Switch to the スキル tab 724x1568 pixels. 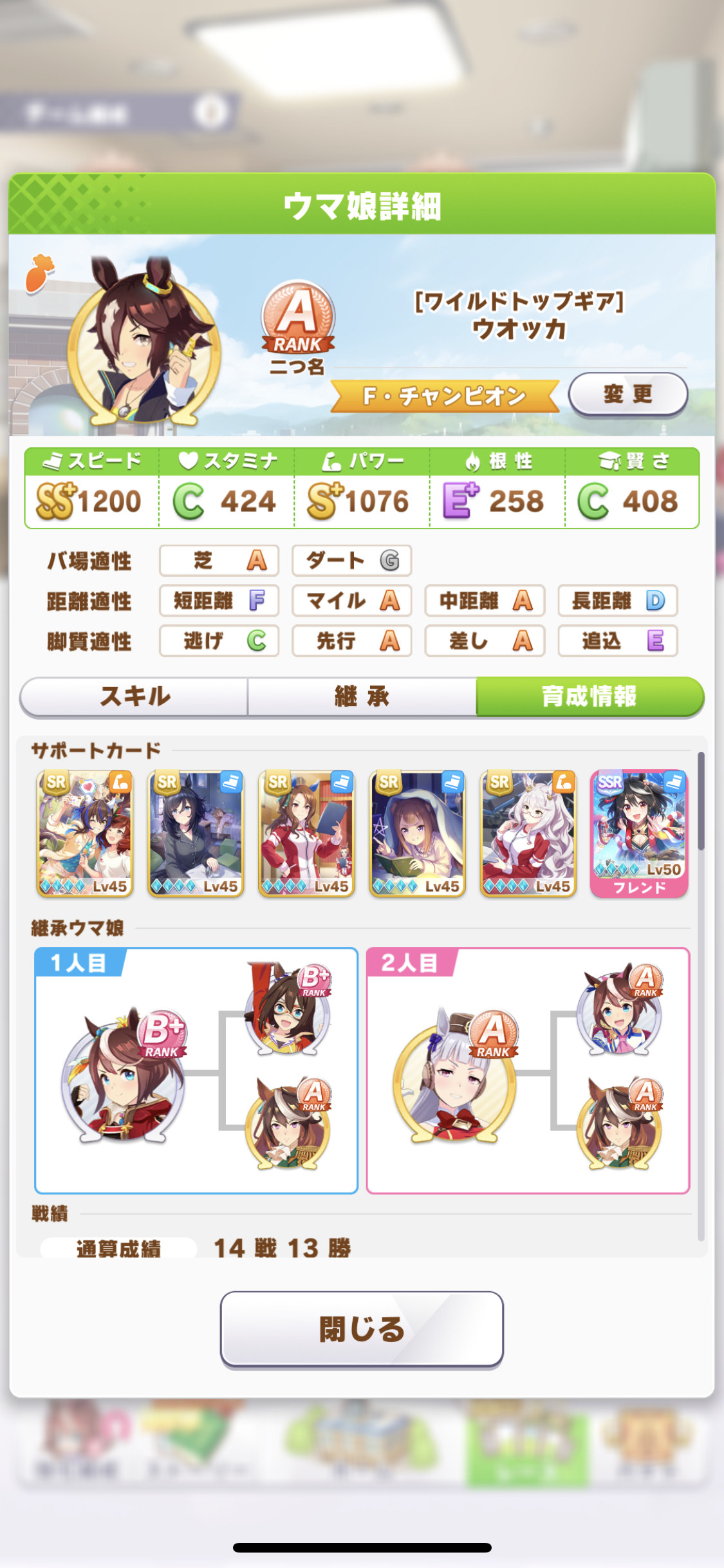point(135,696)
